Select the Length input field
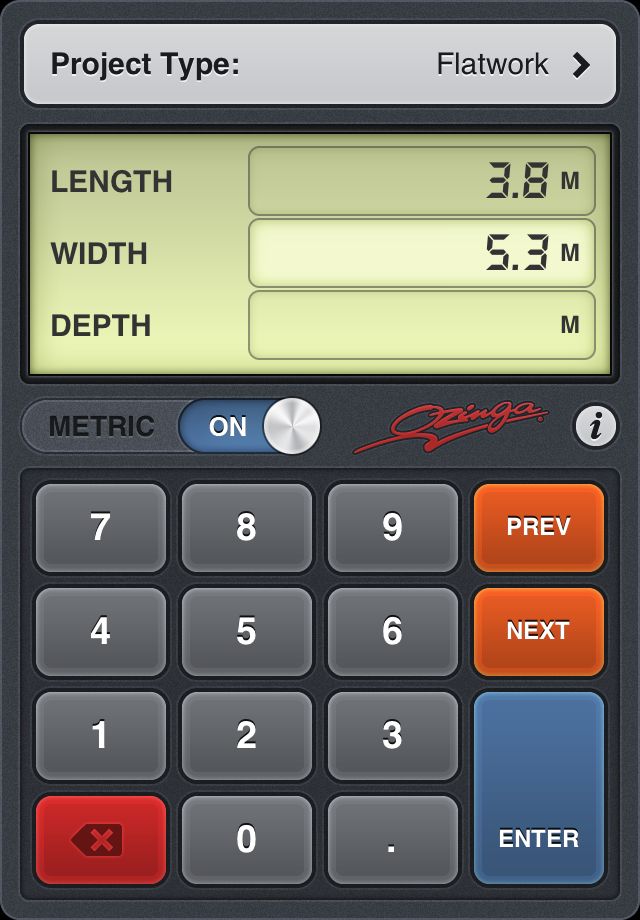 [421, 181]
